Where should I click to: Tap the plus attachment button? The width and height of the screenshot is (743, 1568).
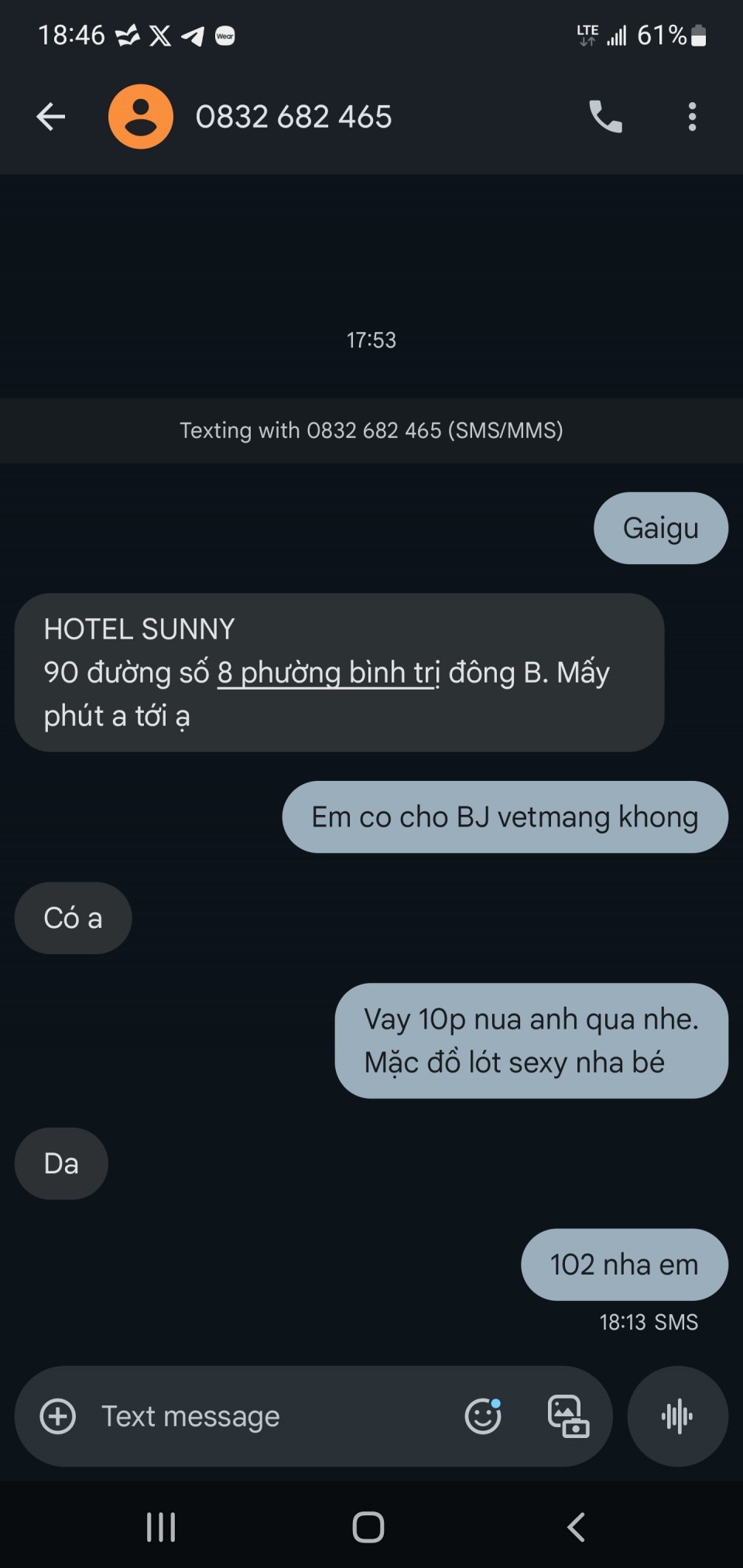click(58, 1416)
